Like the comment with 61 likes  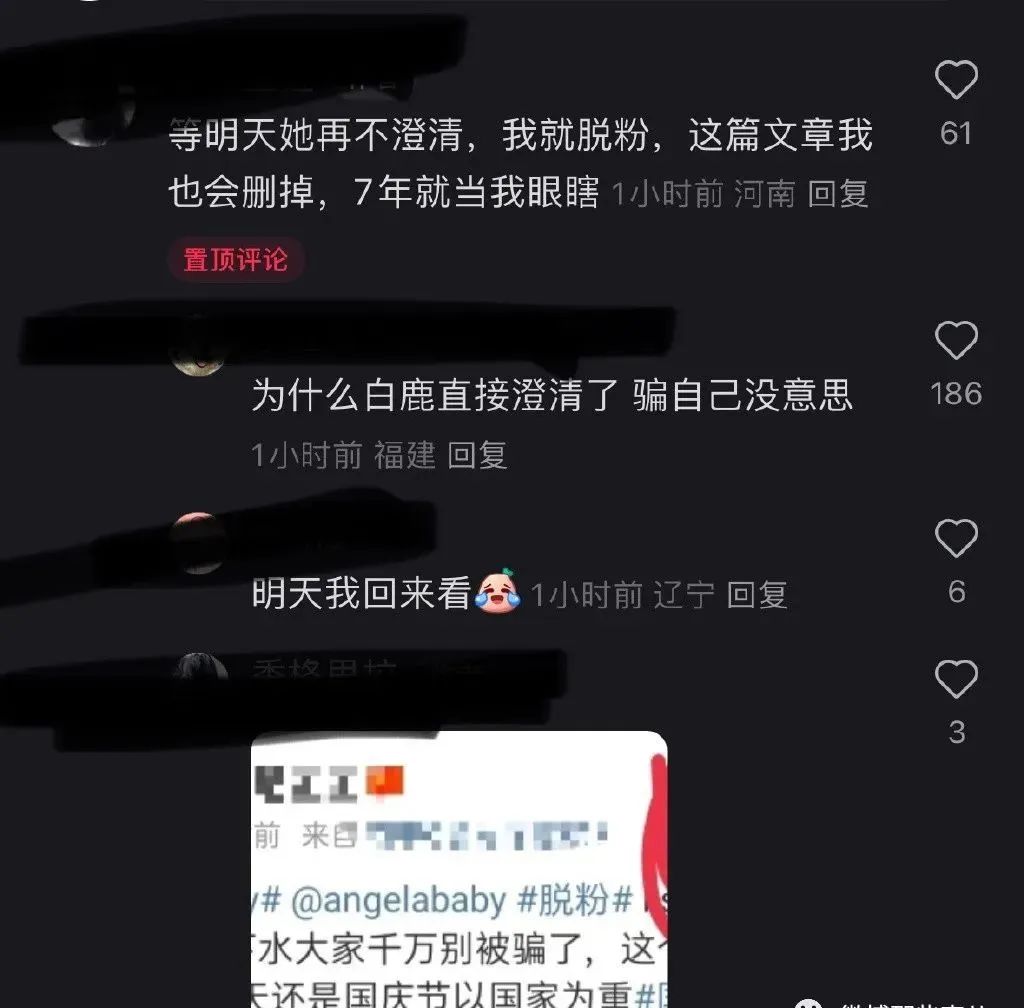(x=955, y=80)
